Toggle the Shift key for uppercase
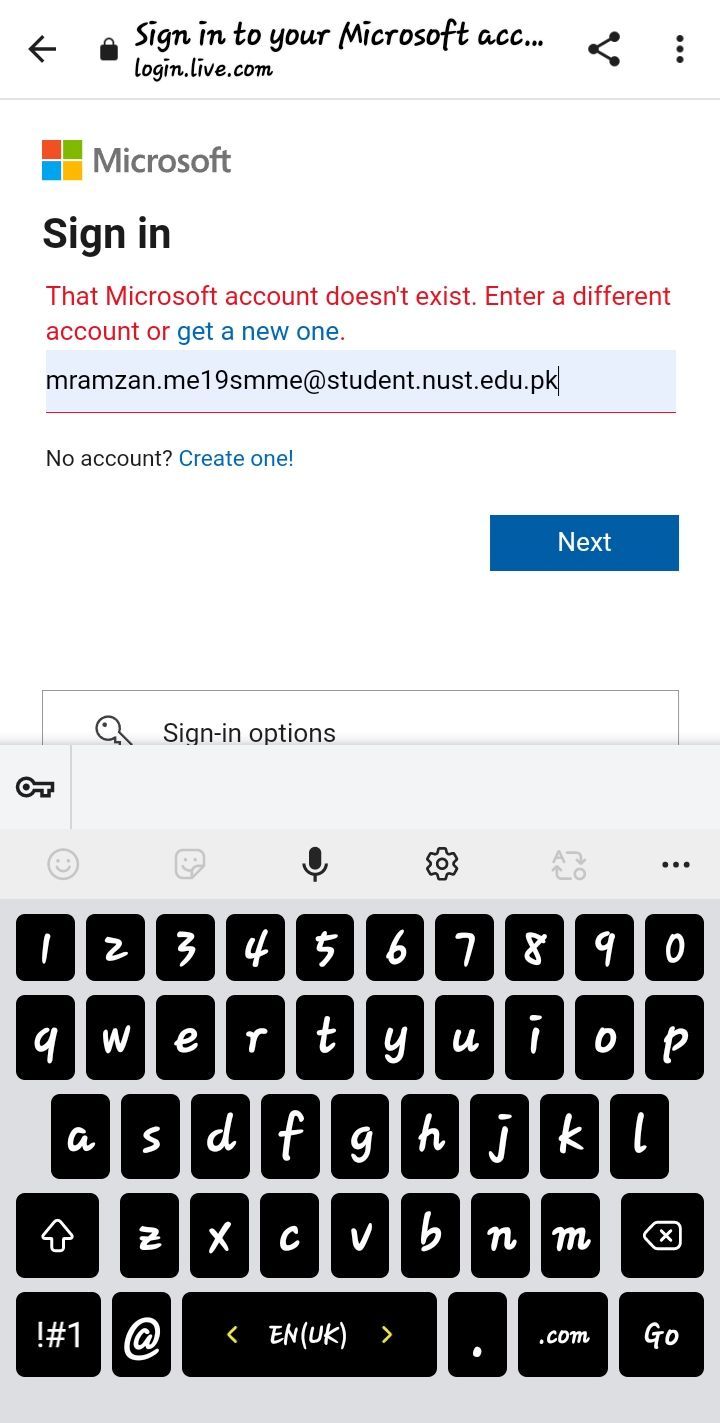This screenshot has width=720, height=1423. pyautogui.click(x=57, y=1236)
